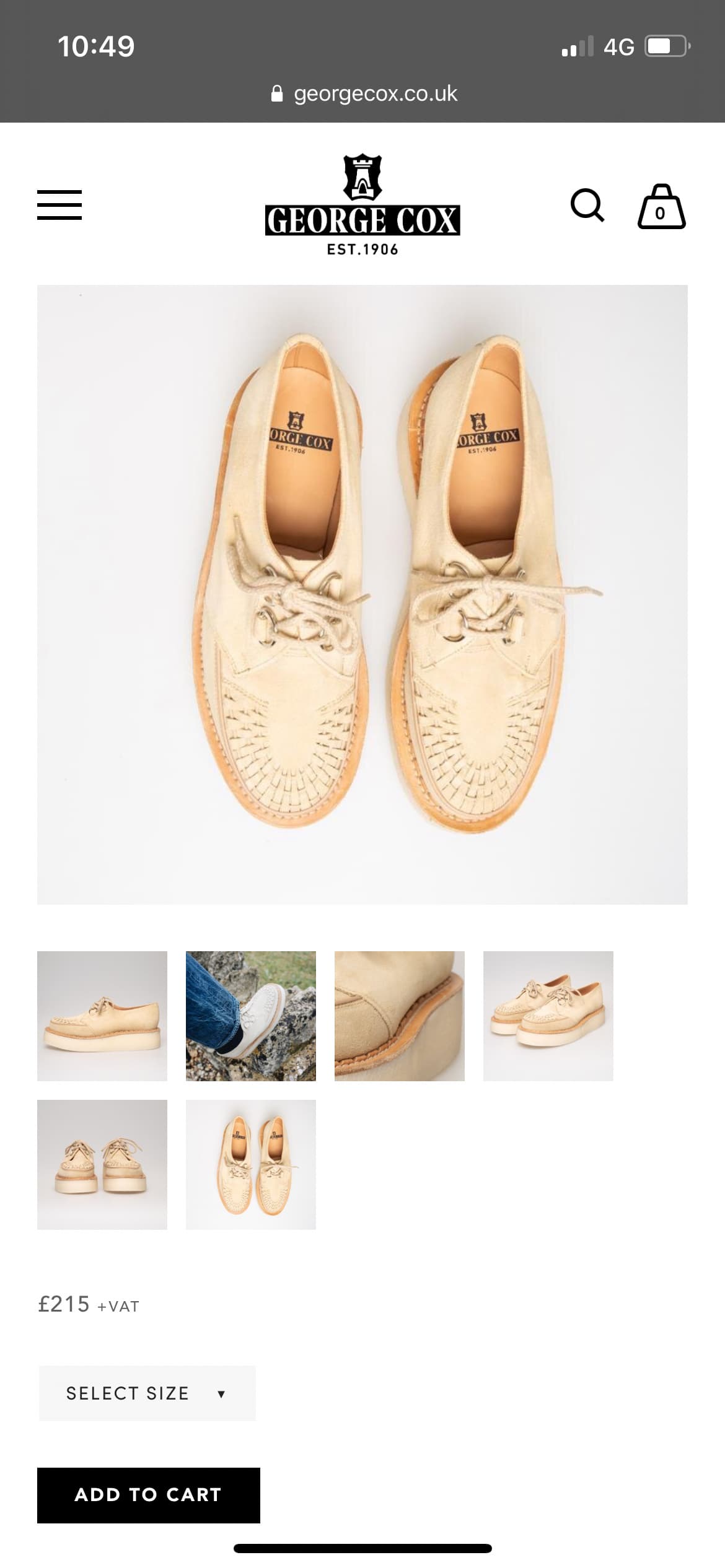
Task: View the top-down pair thumbnail
Action: [251, 1164]
